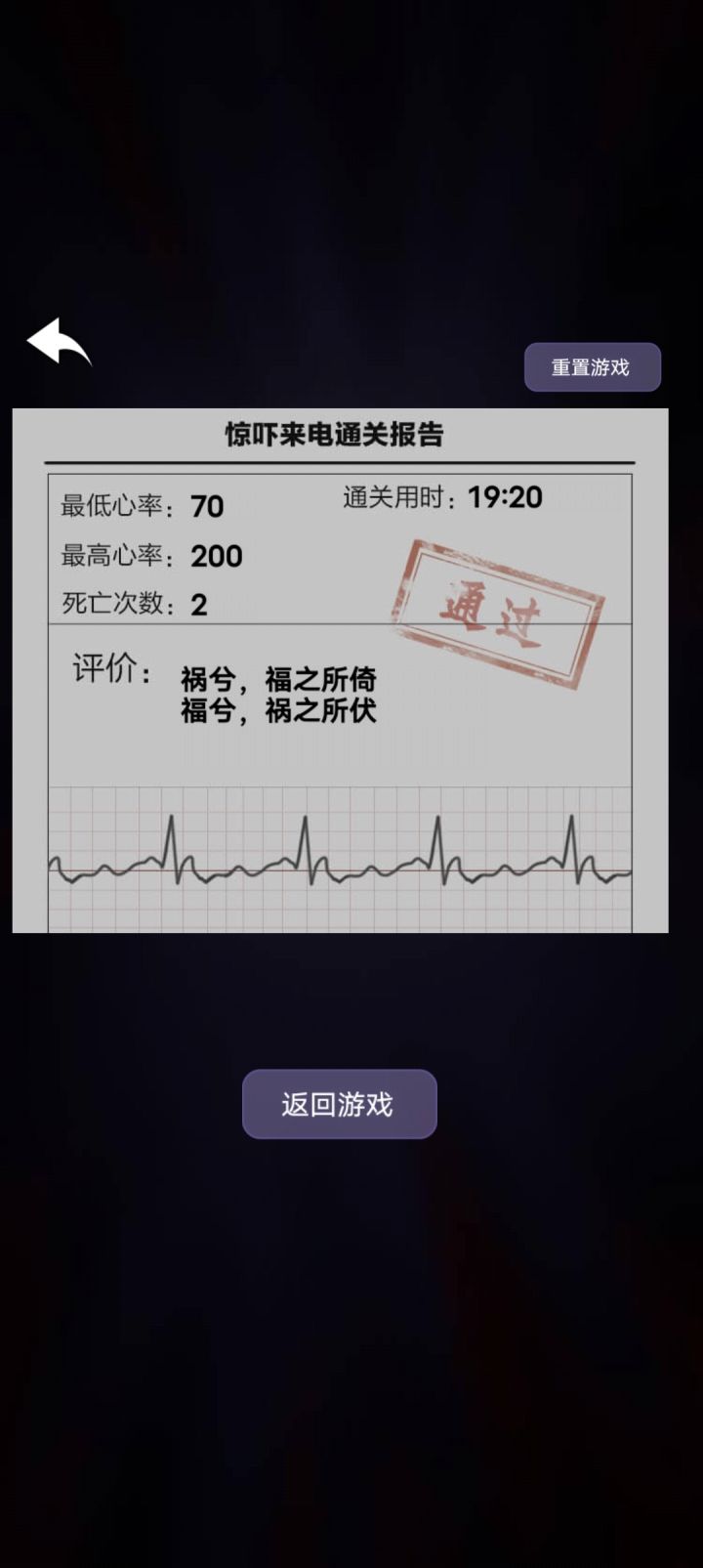Click the 重置游戏 reset button
703x1568 pixels.
tap(595, 367)
